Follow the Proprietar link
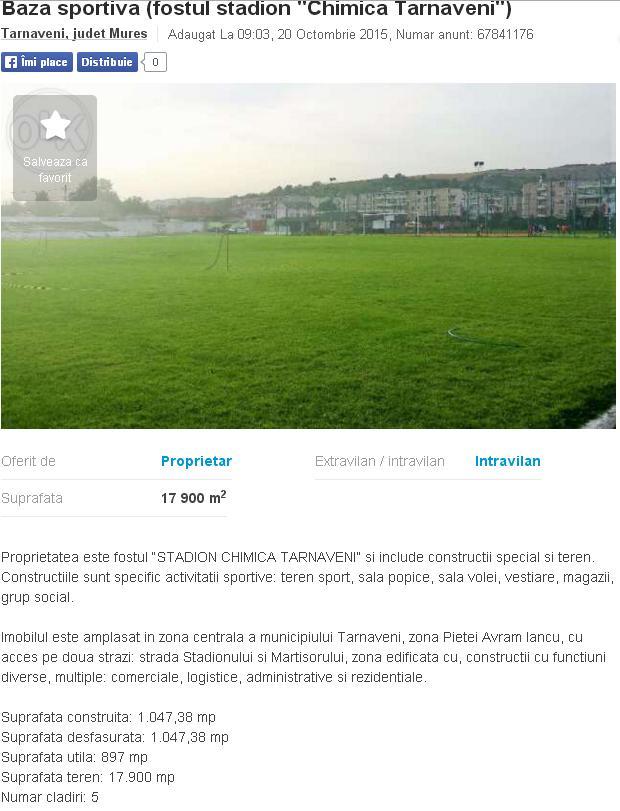Screen dimensions: 620x811 click(196, 461)
